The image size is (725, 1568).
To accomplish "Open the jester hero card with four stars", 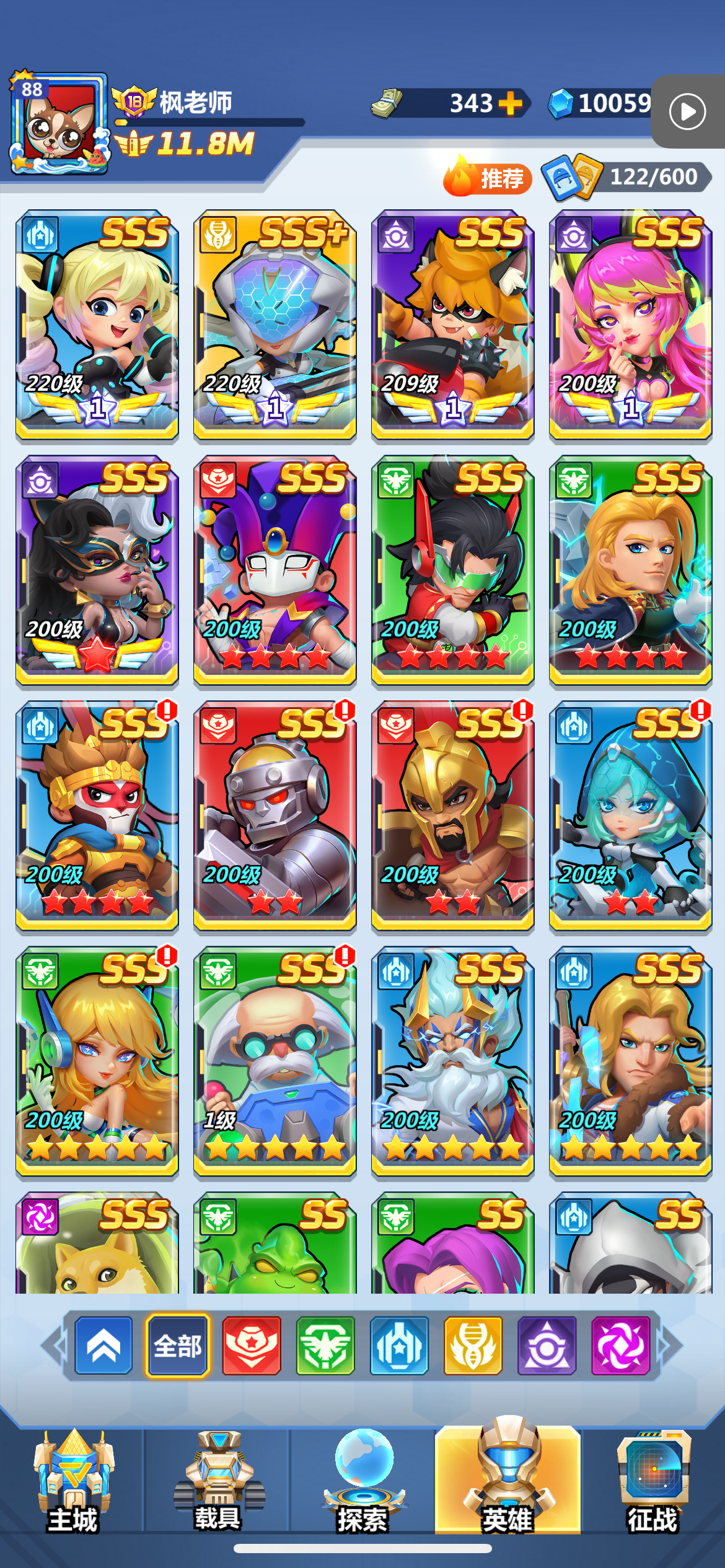I will click(275, 570).
